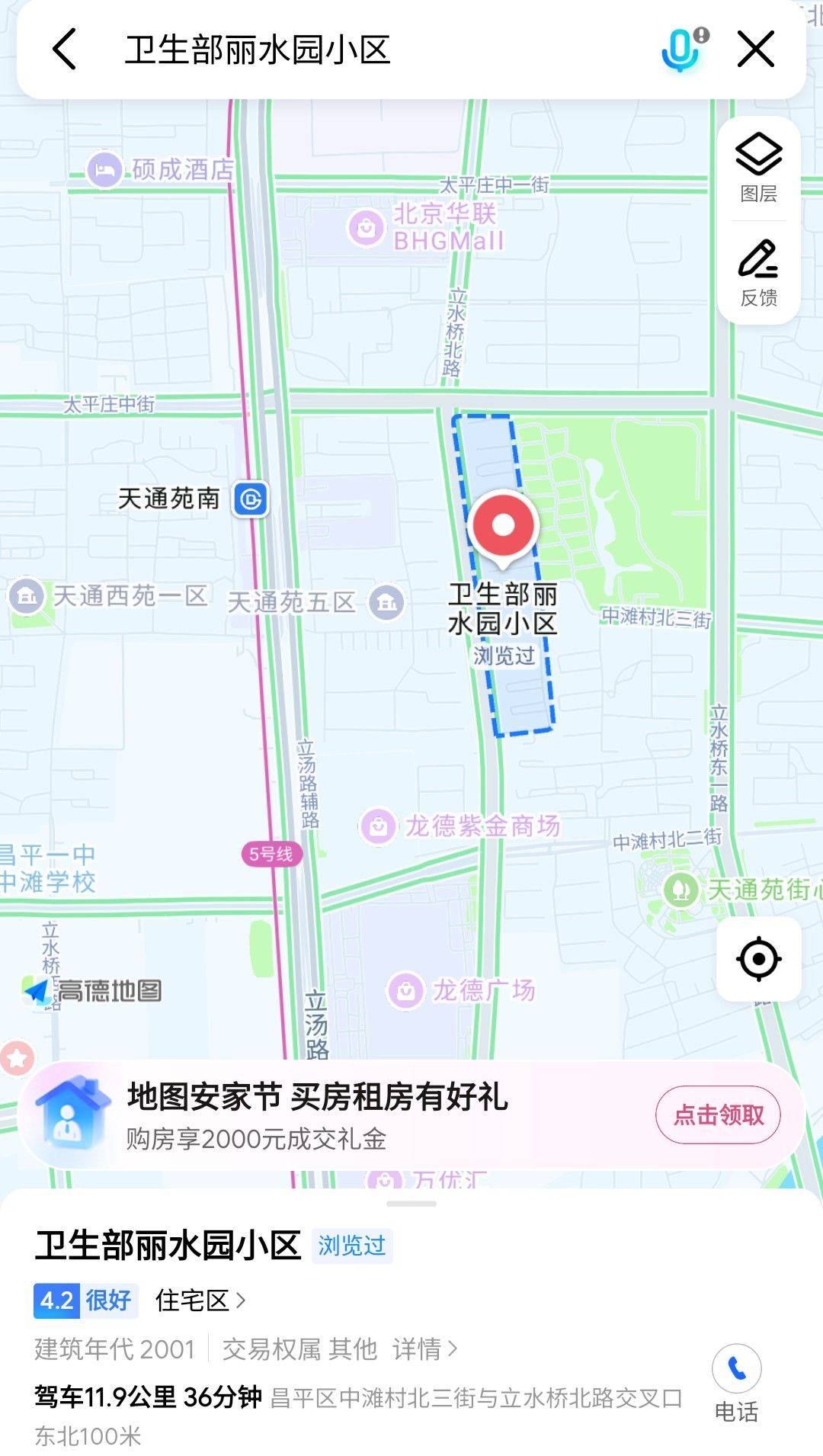Tap the 龙德紫金商场 marker on the map
The height and width of the screenshot is (1456, 823).
tap(379, 826)
